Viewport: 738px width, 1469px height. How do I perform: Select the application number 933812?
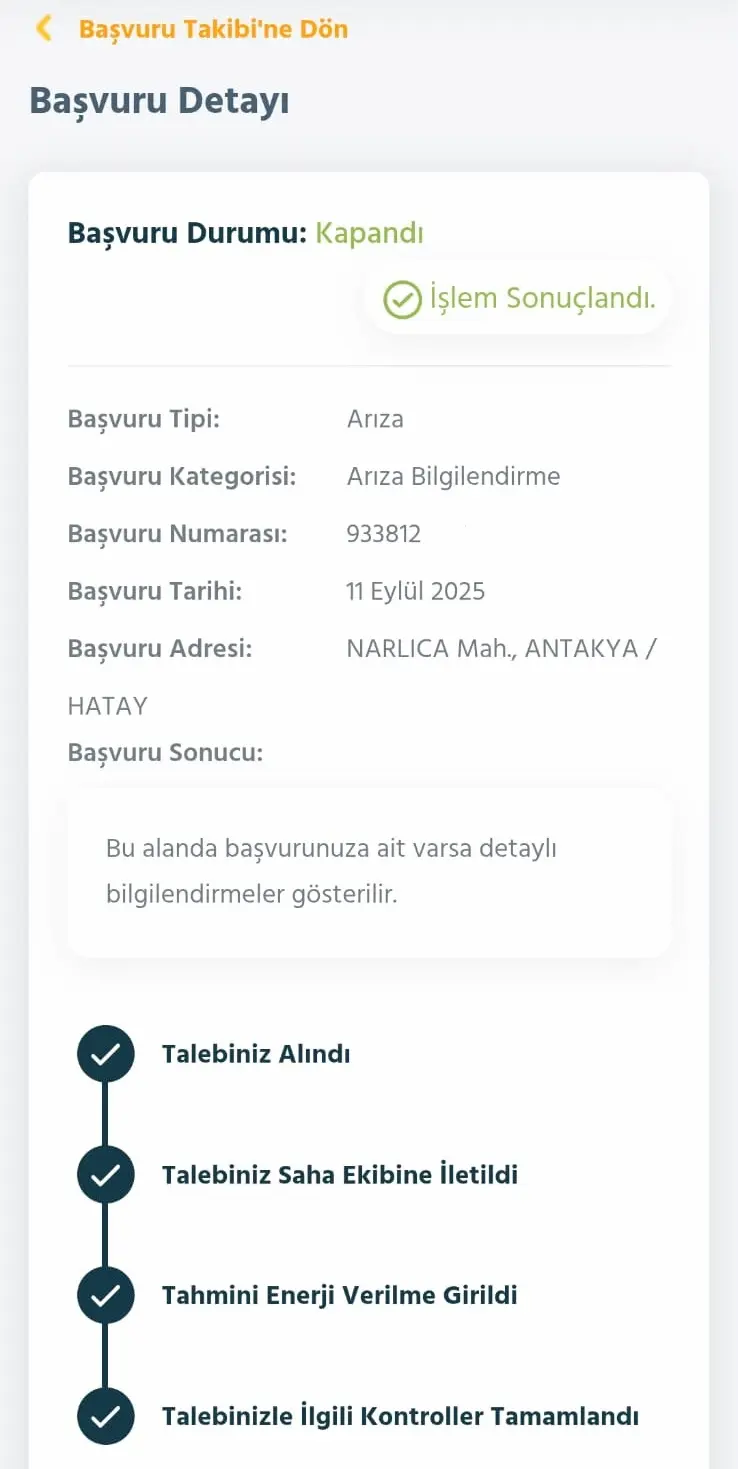384,533
